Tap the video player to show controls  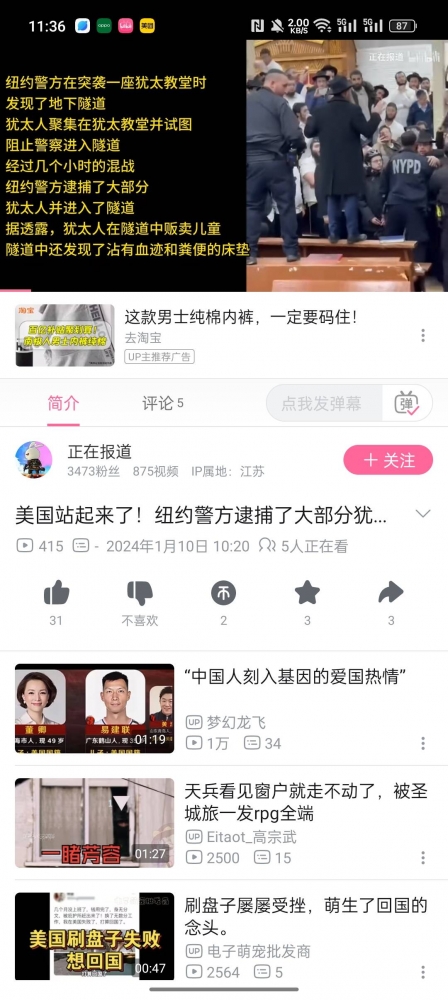[224, 166]
